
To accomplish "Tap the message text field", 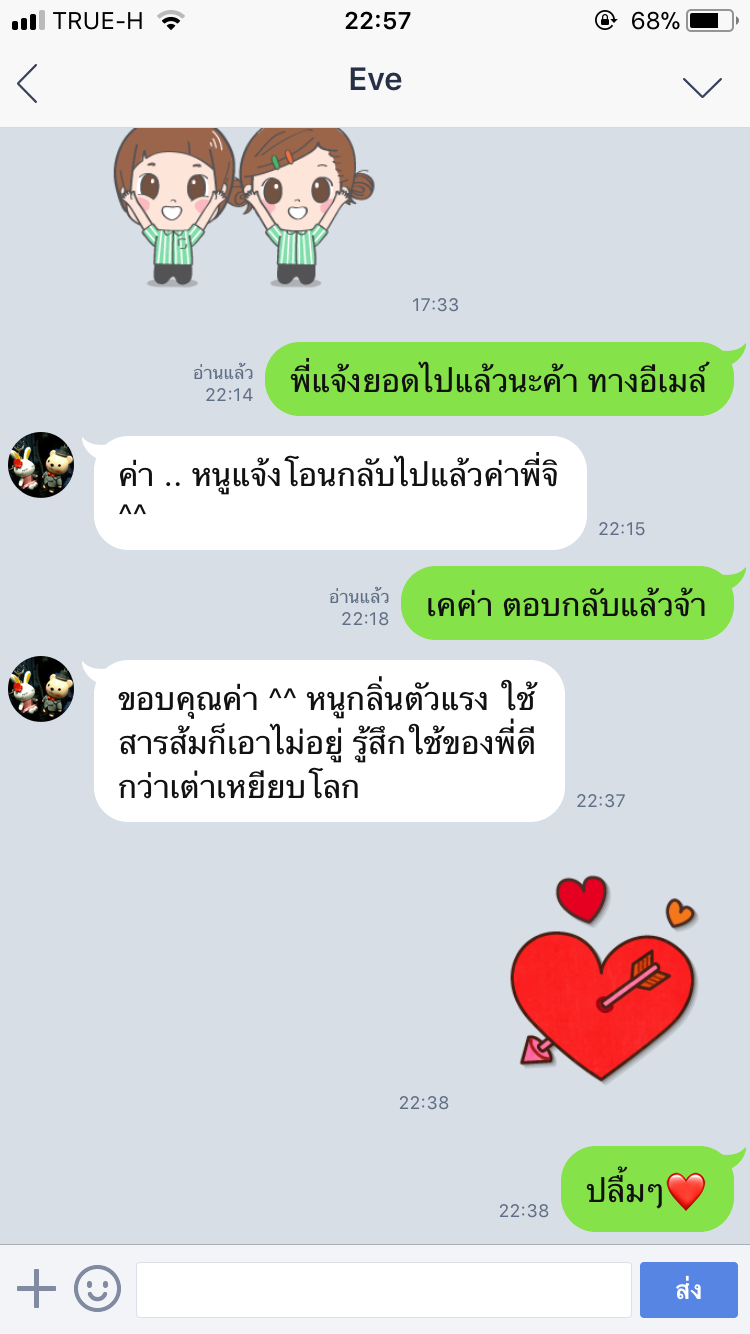I will point(384,1289).
